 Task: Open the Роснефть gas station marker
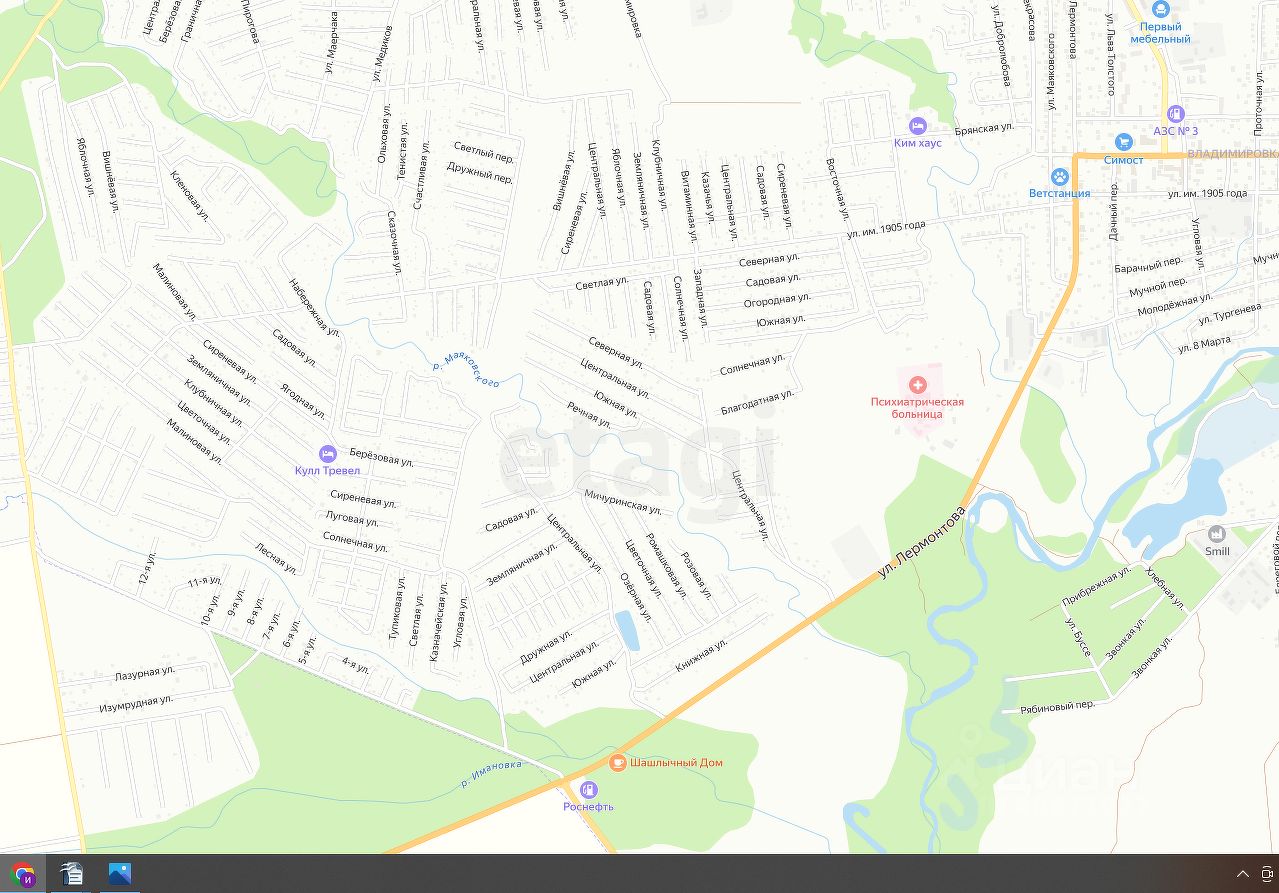click(588, 790)
